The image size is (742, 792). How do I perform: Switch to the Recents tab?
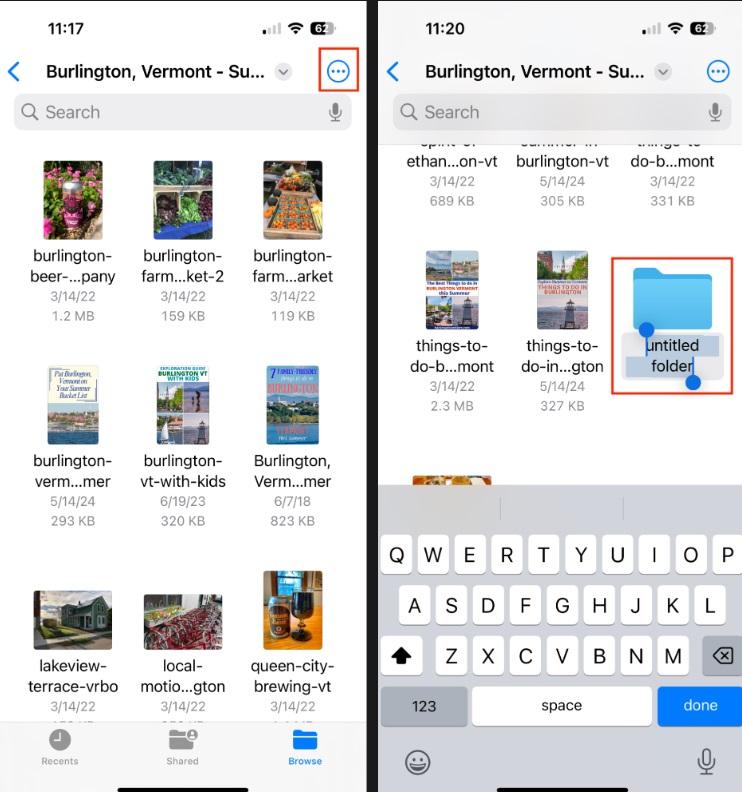60,746
